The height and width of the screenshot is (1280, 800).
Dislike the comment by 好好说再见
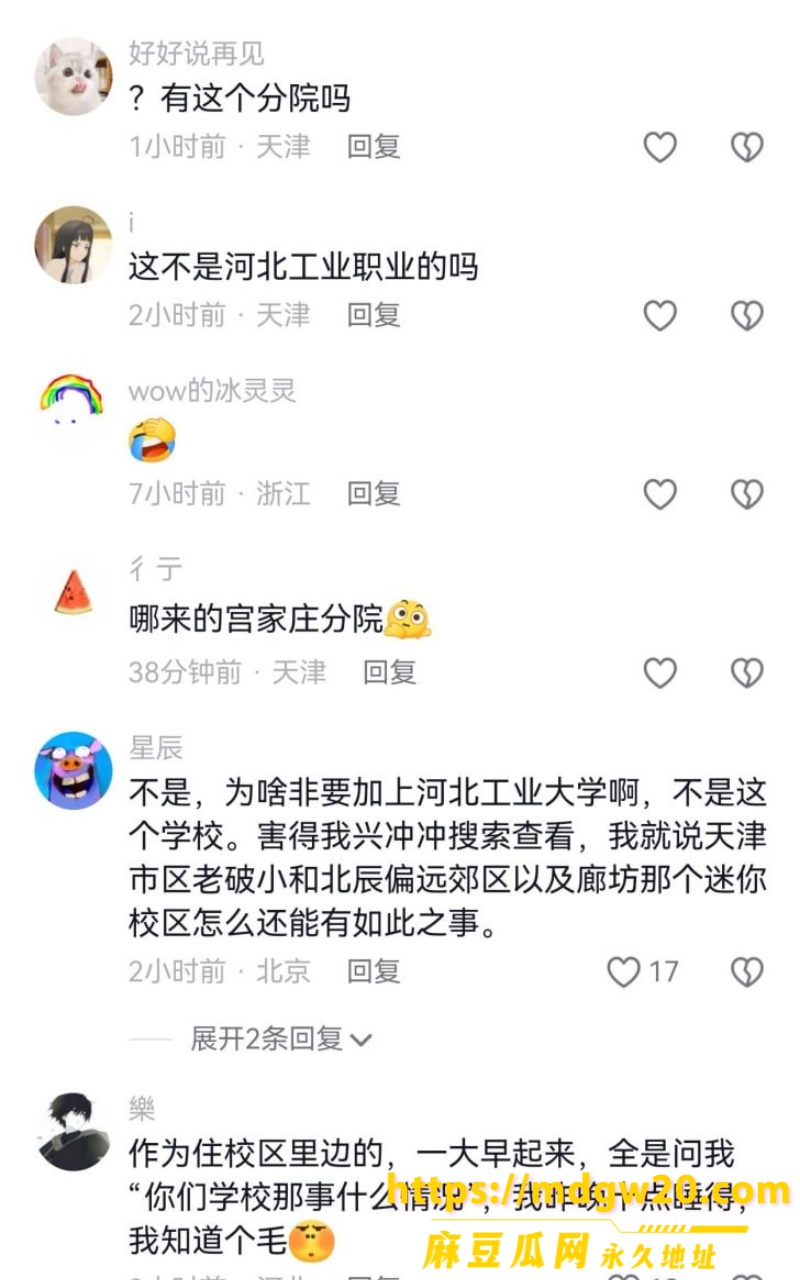747,148
